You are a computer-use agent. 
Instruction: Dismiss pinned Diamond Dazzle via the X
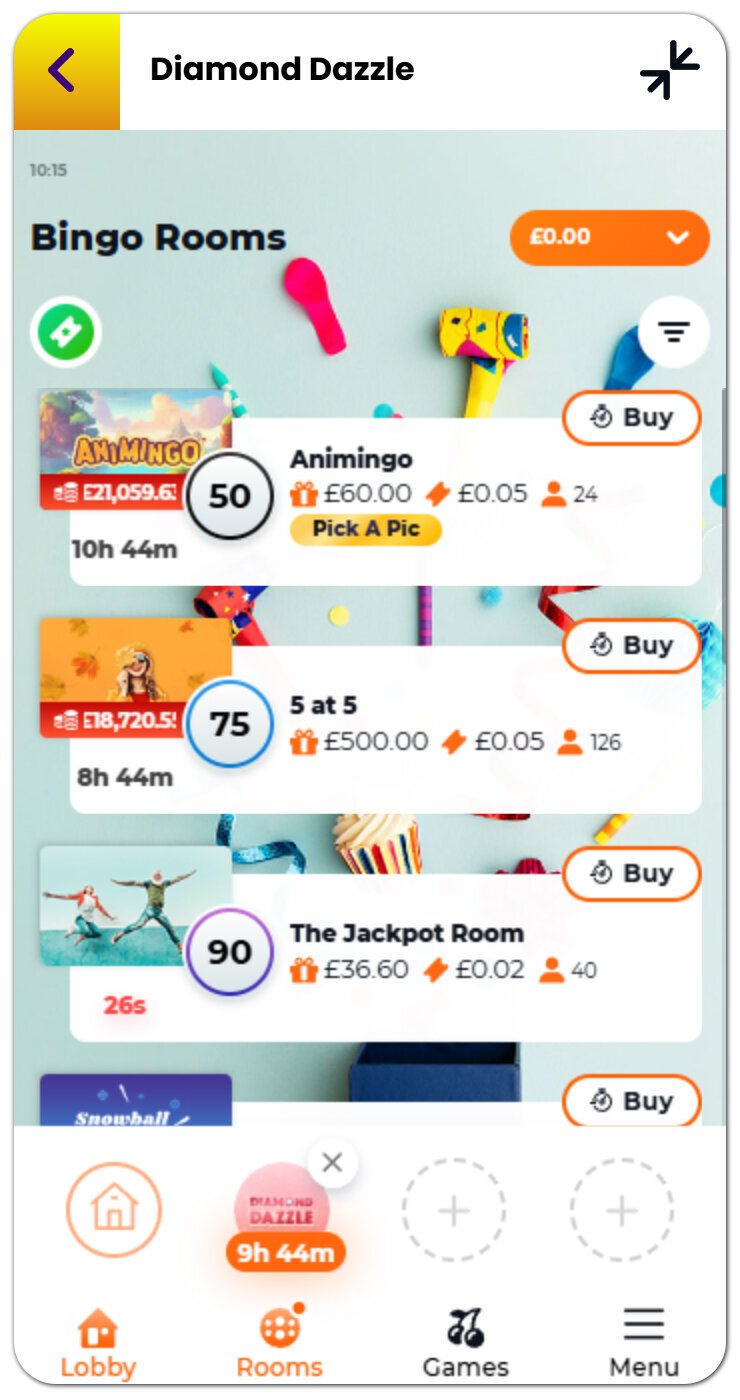point(332,1163)
